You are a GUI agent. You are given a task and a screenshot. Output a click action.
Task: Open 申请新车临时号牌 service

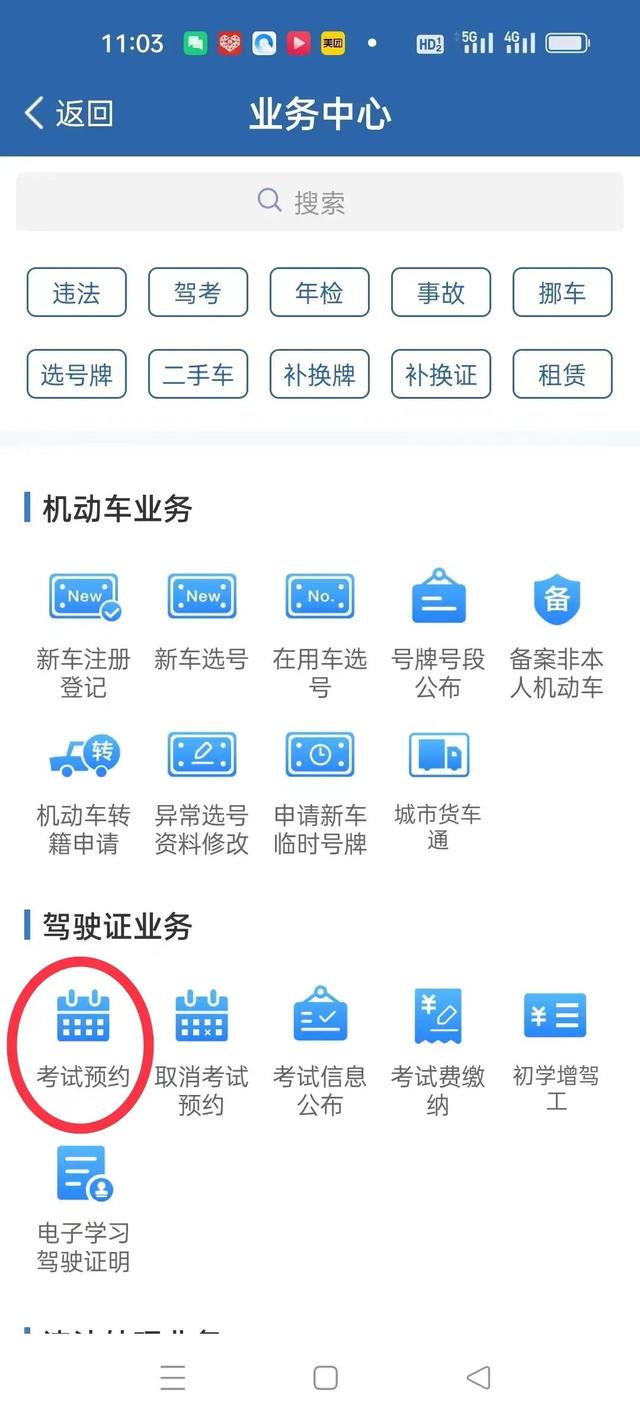(x=320, y=793)
